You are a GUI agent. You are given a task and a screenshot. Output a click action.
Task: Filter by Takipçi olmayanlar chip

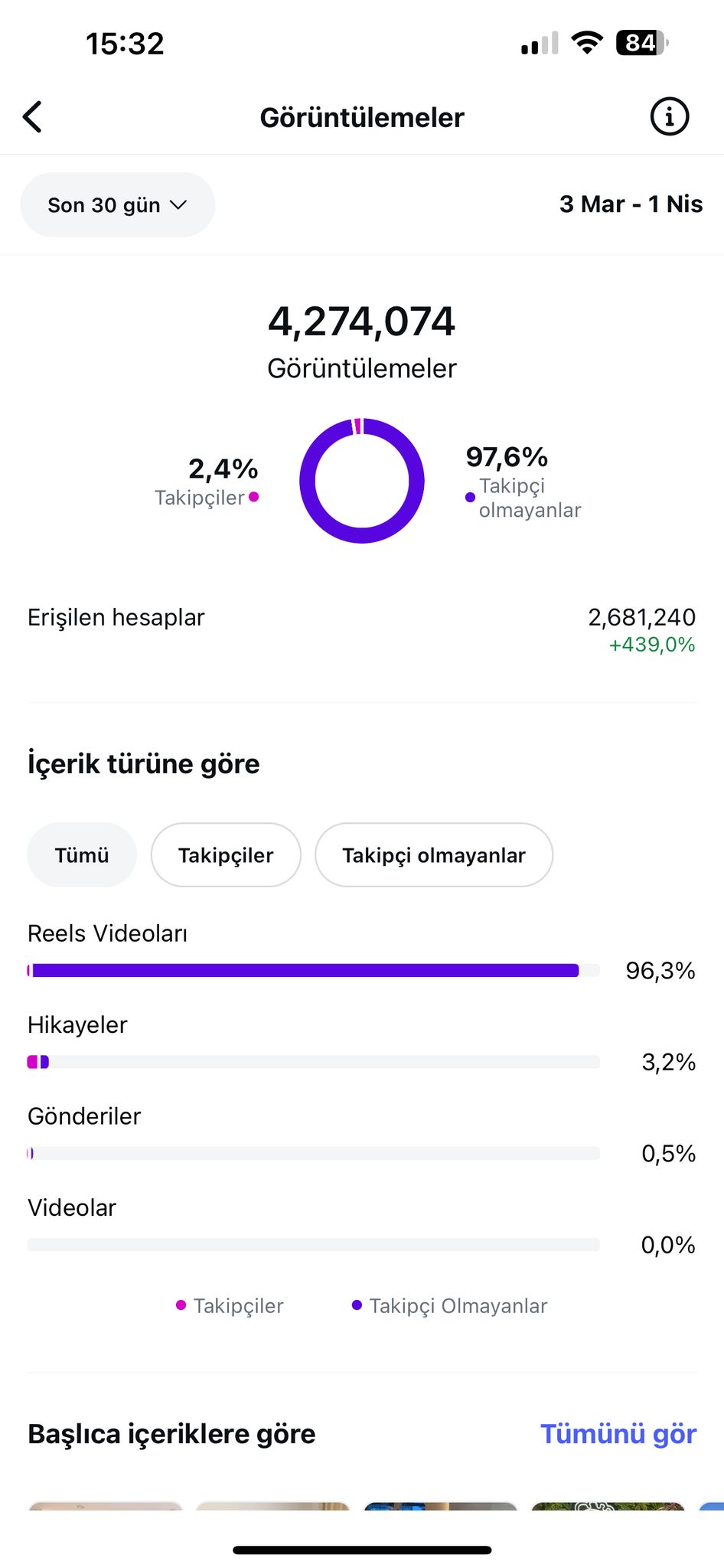pos(434,855)
